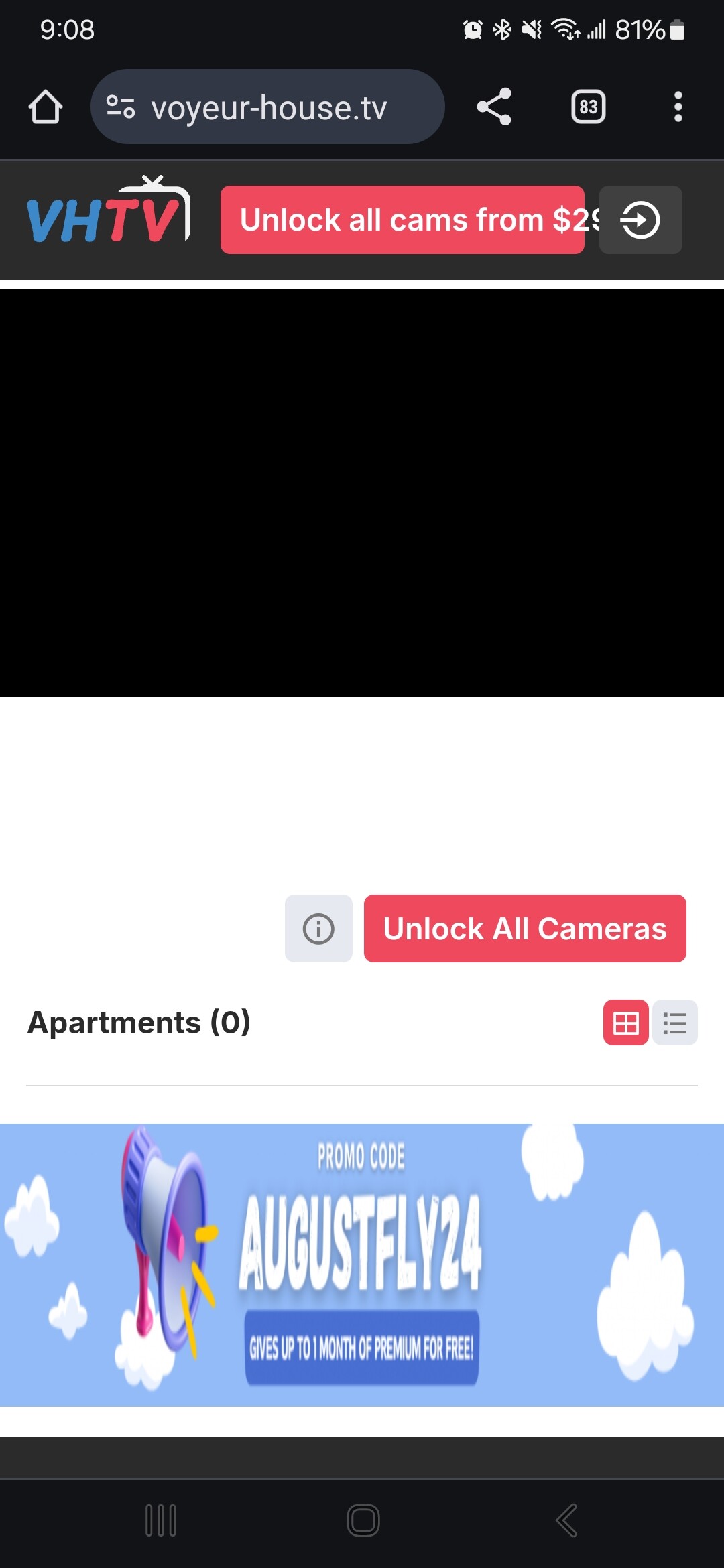Open the AUGUSTFLY24 promo code banner
The image size is (724, 1568).
(362, 1265)
